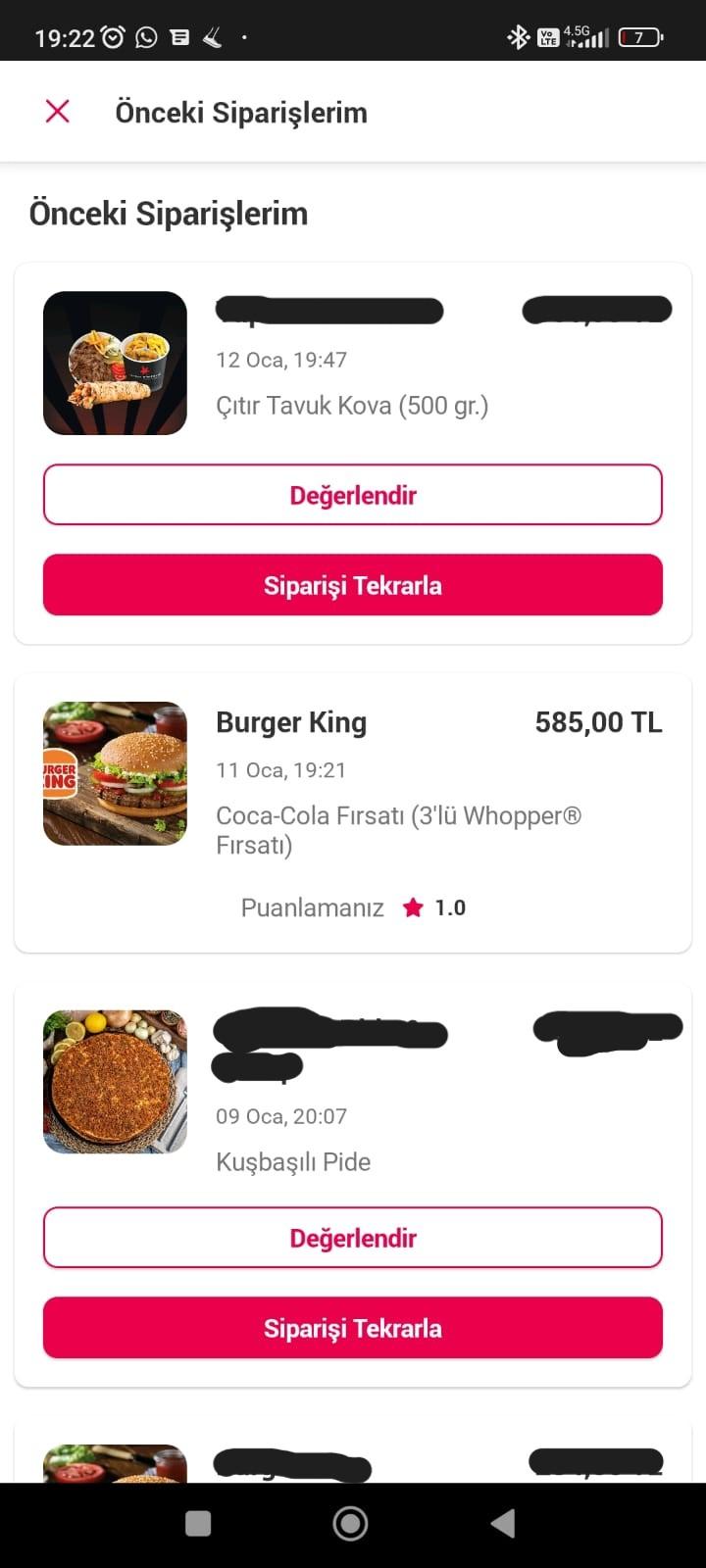Image resolution: width=706 pixels, height=1568 pixels.
Task: Tap the Kuşbaşılı Pide food thumbnail
Action: click(114, 1081)
